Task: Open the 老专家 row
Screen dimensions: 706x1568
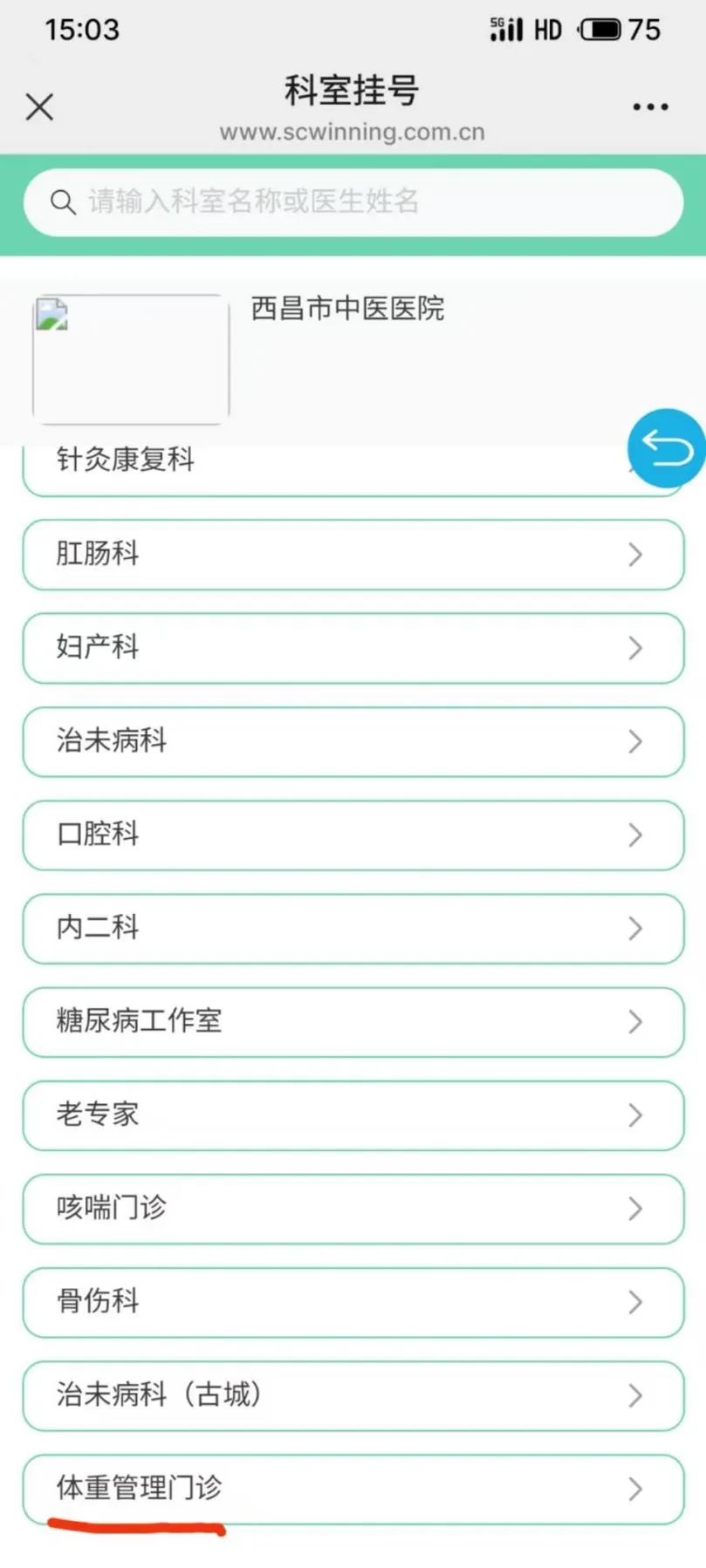Action: [x=353, y=1115]
